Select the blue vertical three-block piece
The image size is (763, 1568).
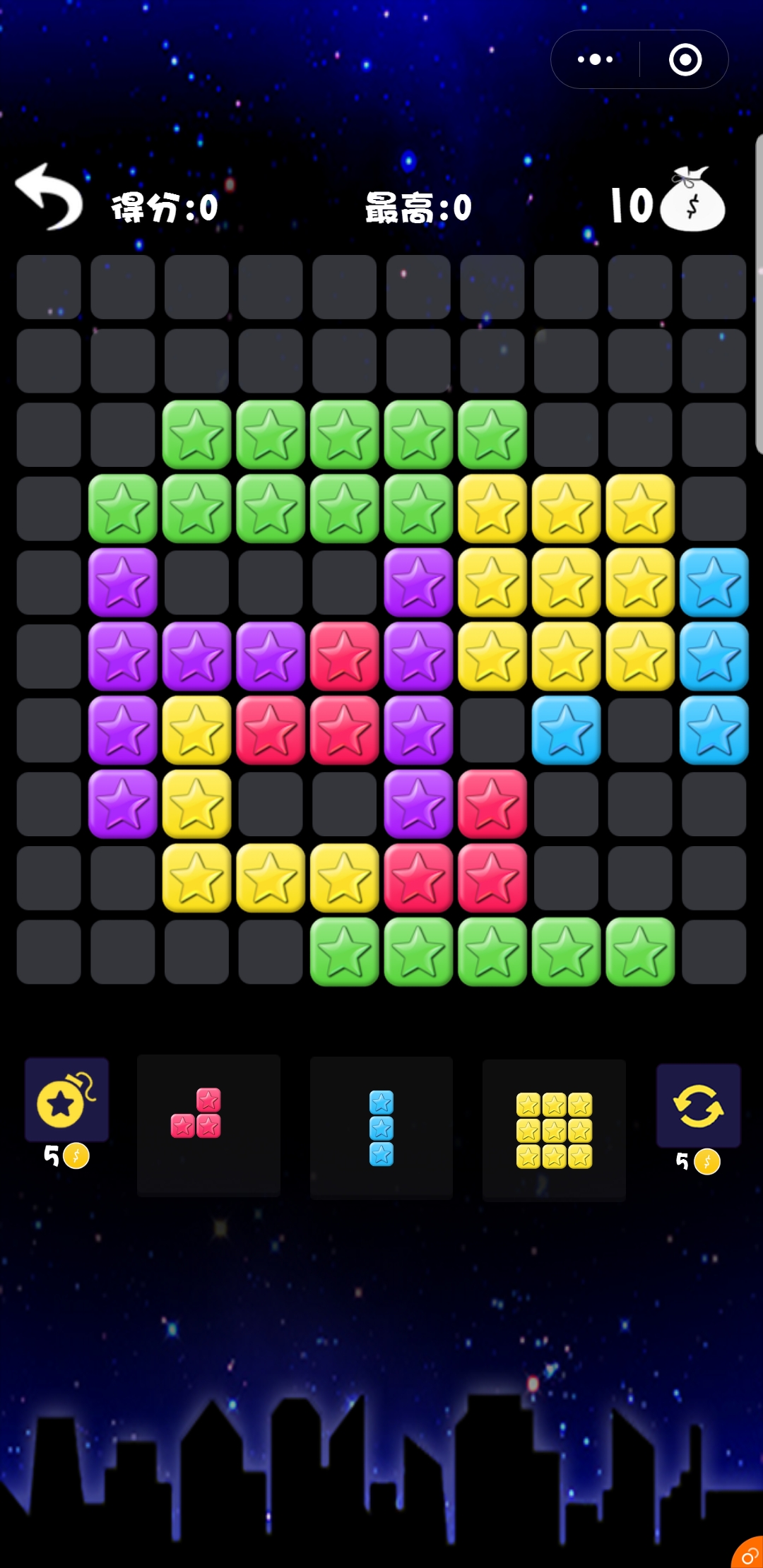pos(381,1128)
